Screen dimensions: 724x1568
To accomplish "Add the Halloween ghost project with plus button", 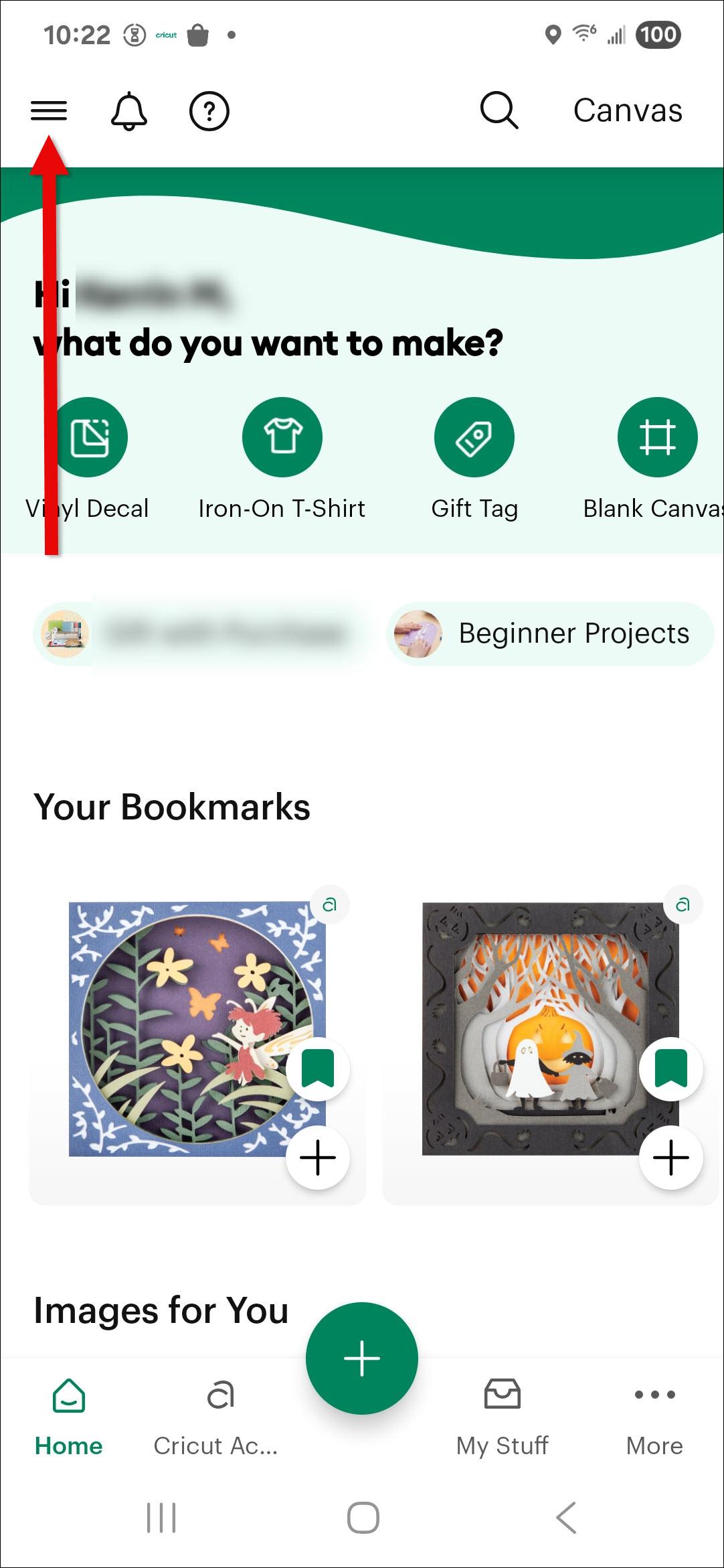I will pos(671,1158).
